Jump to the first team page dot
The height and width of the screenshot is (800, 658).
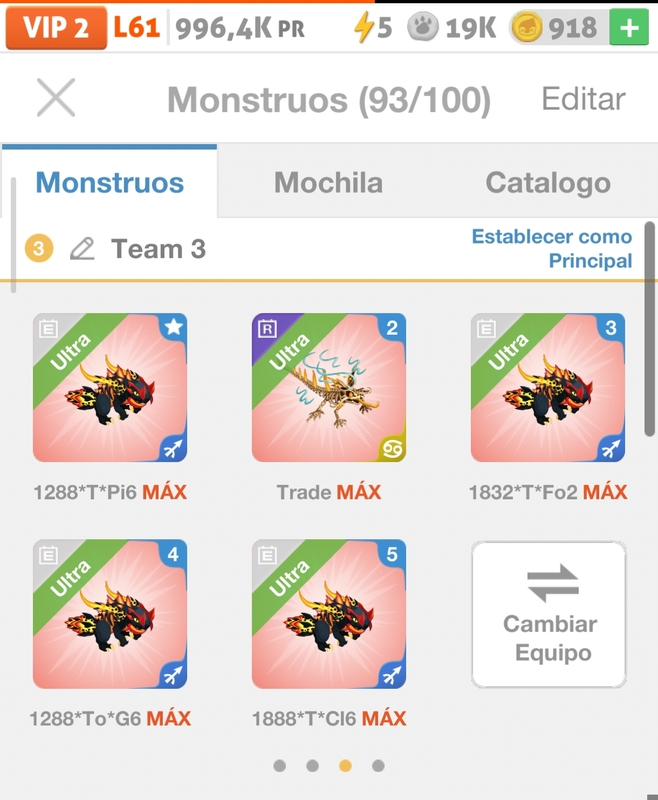(280, 766)
